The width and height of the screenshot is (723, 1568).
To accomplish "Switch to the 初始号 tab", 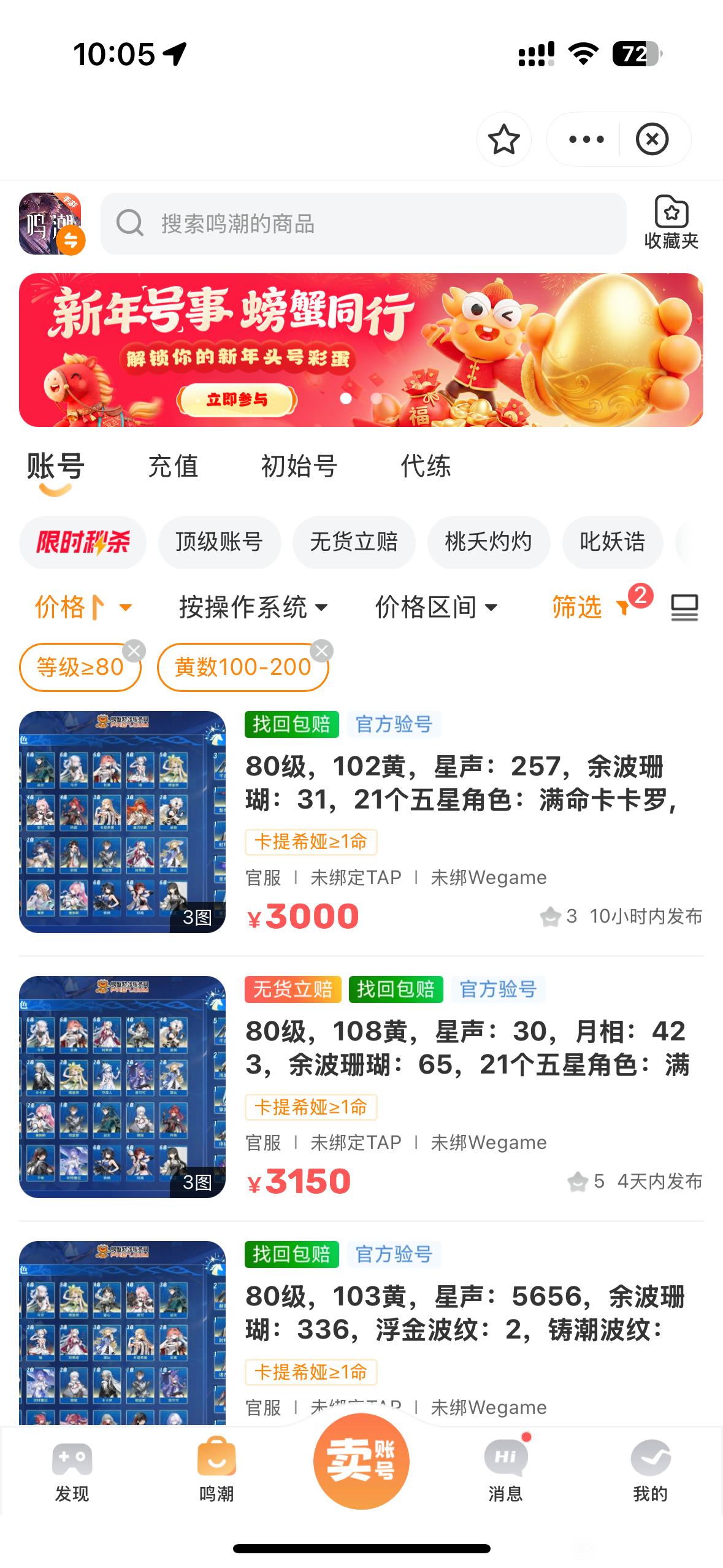I will (x=299, y=466).
